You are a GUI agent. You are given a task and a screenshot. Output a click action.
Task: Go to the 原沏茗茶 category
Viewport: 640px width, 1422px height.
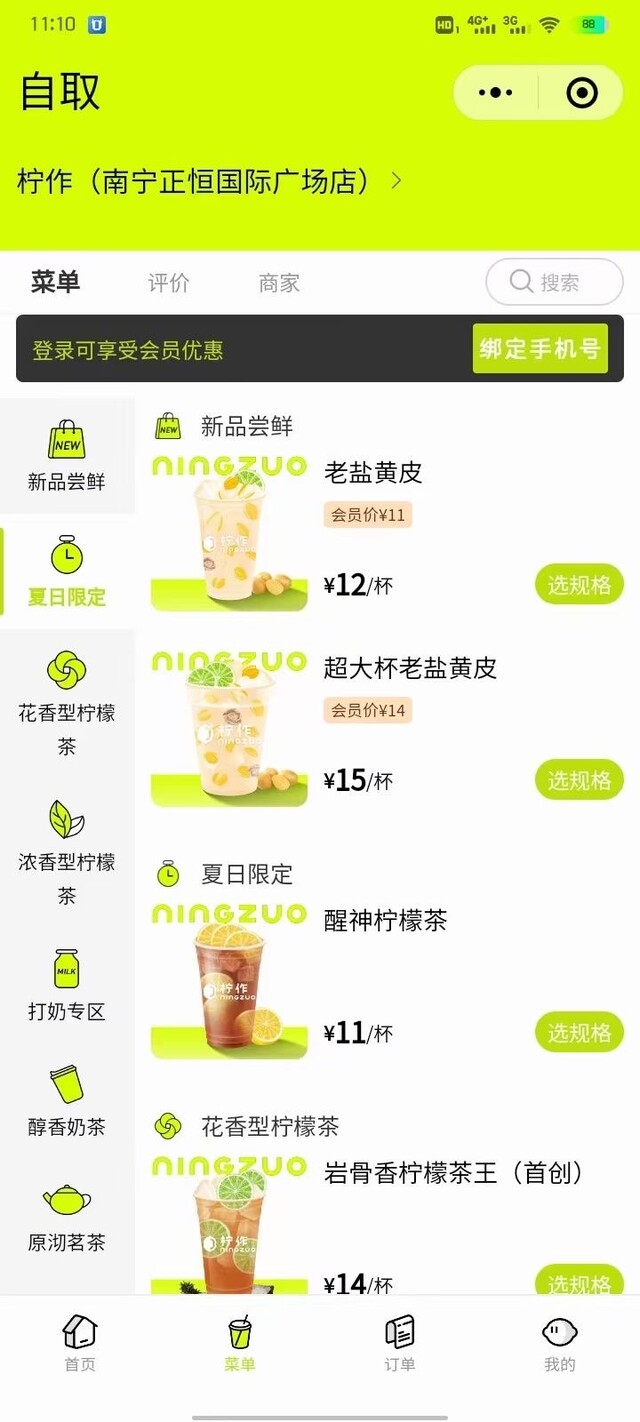tap(67, 1216)
